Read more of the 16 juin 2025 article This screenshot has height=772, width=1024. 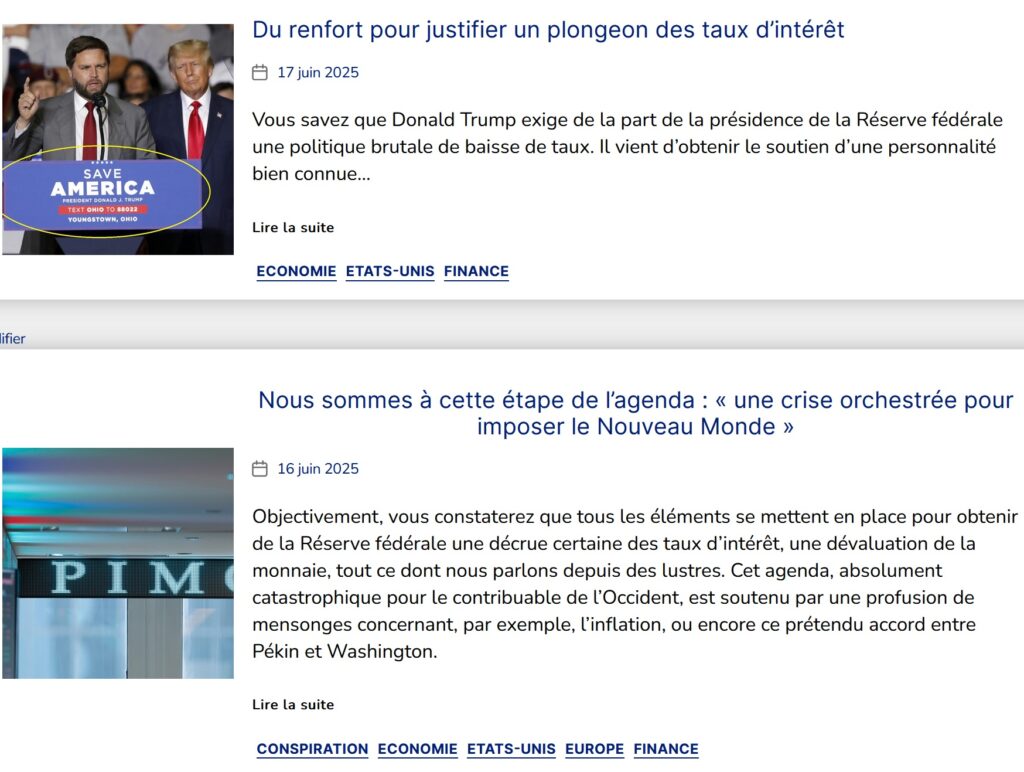click(293, 705)
